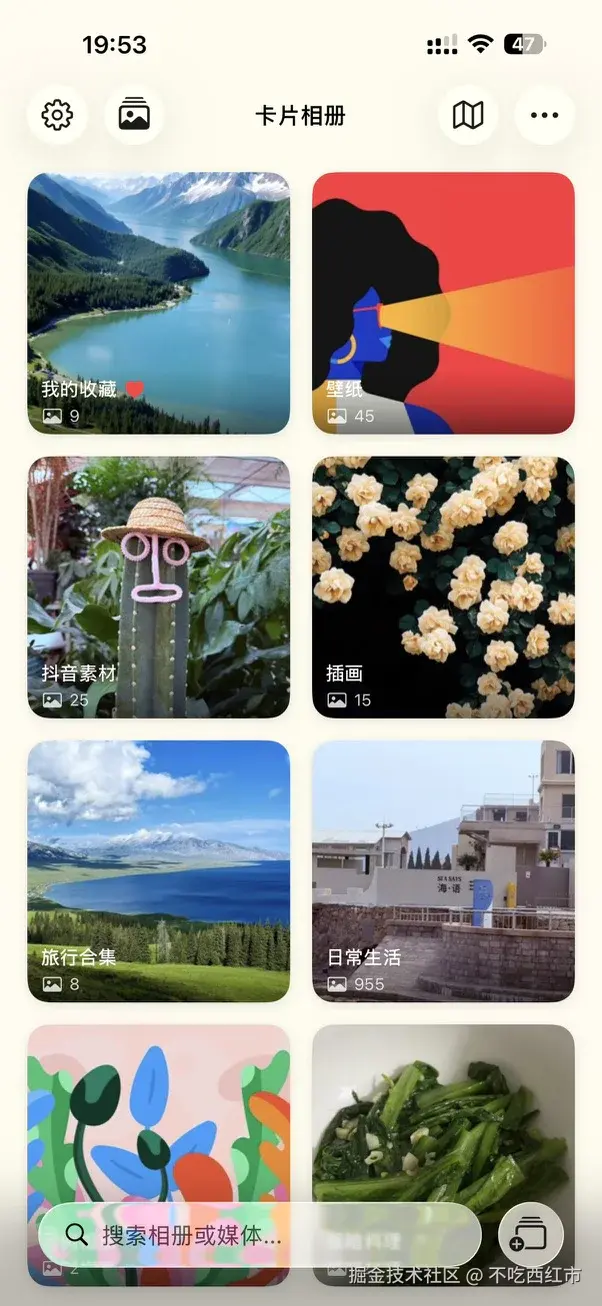Open the 旅行合集 album
The height and width of the screenshot is (1306, 602).
tap(159, 871)
